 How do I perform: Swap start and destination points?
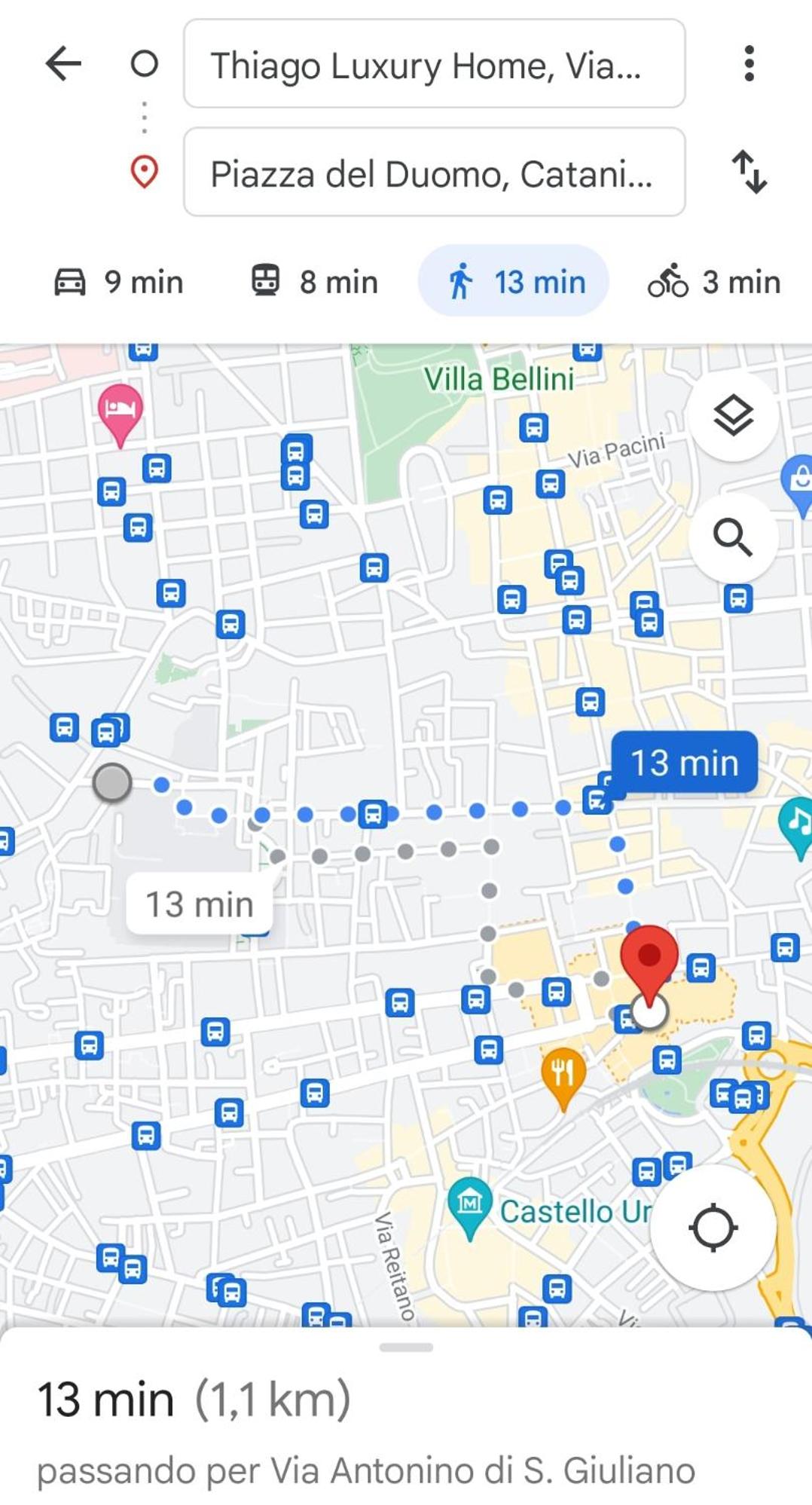pyautogui.click(x=750, y=173)
